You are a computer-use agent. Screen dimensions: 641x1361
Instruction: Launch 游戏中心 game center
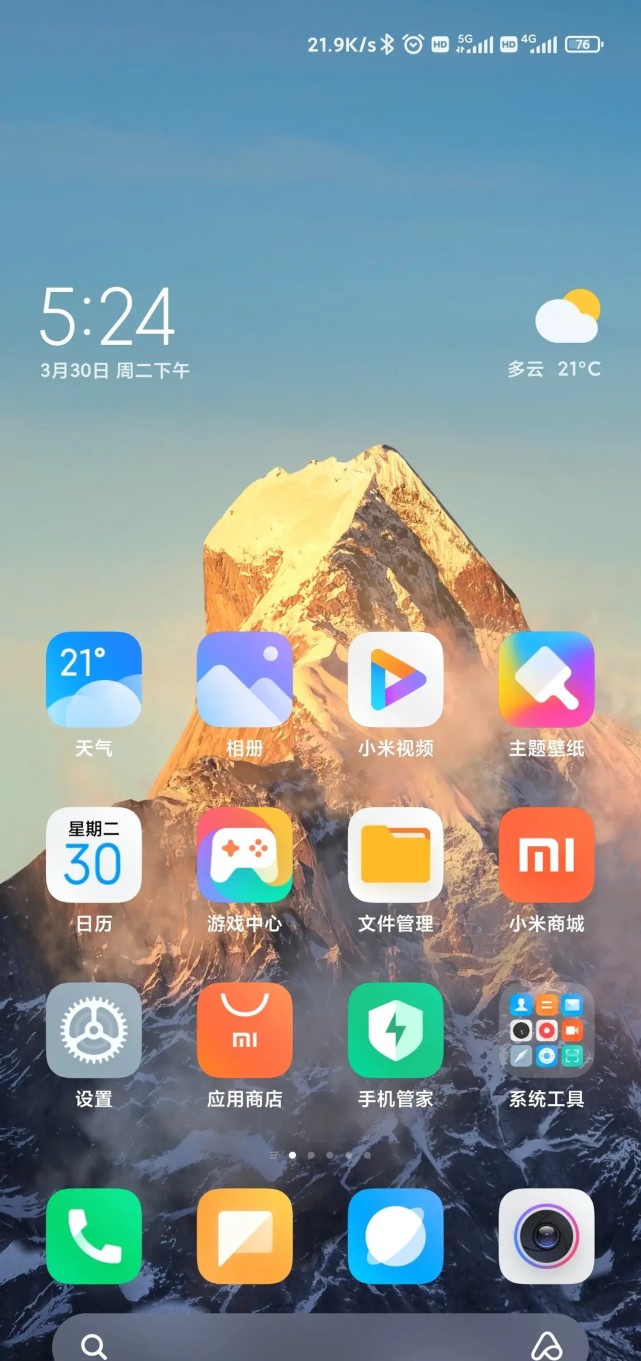(245, 855)
